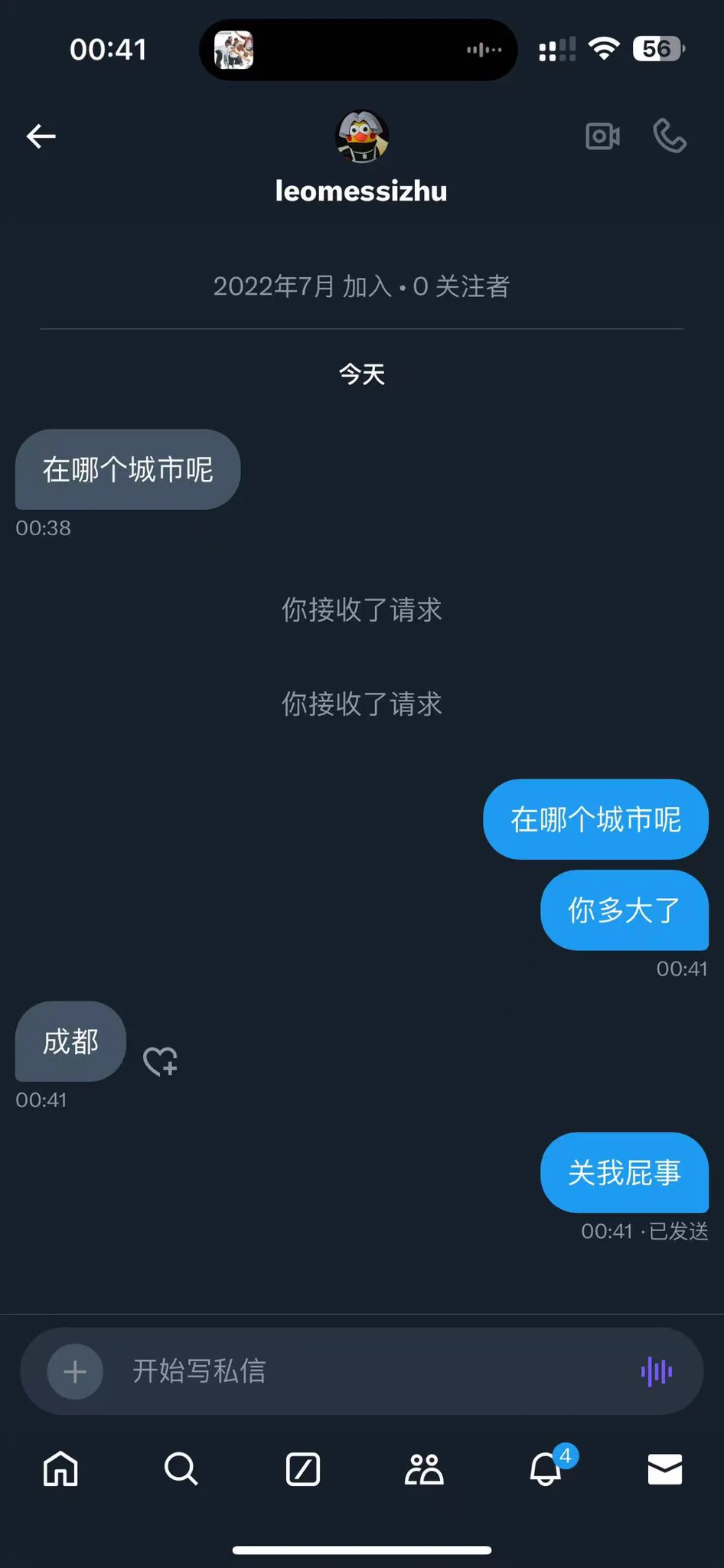Open the notifications bell tab
The image size is (724, 1568).
click(x=546, y=1469)
